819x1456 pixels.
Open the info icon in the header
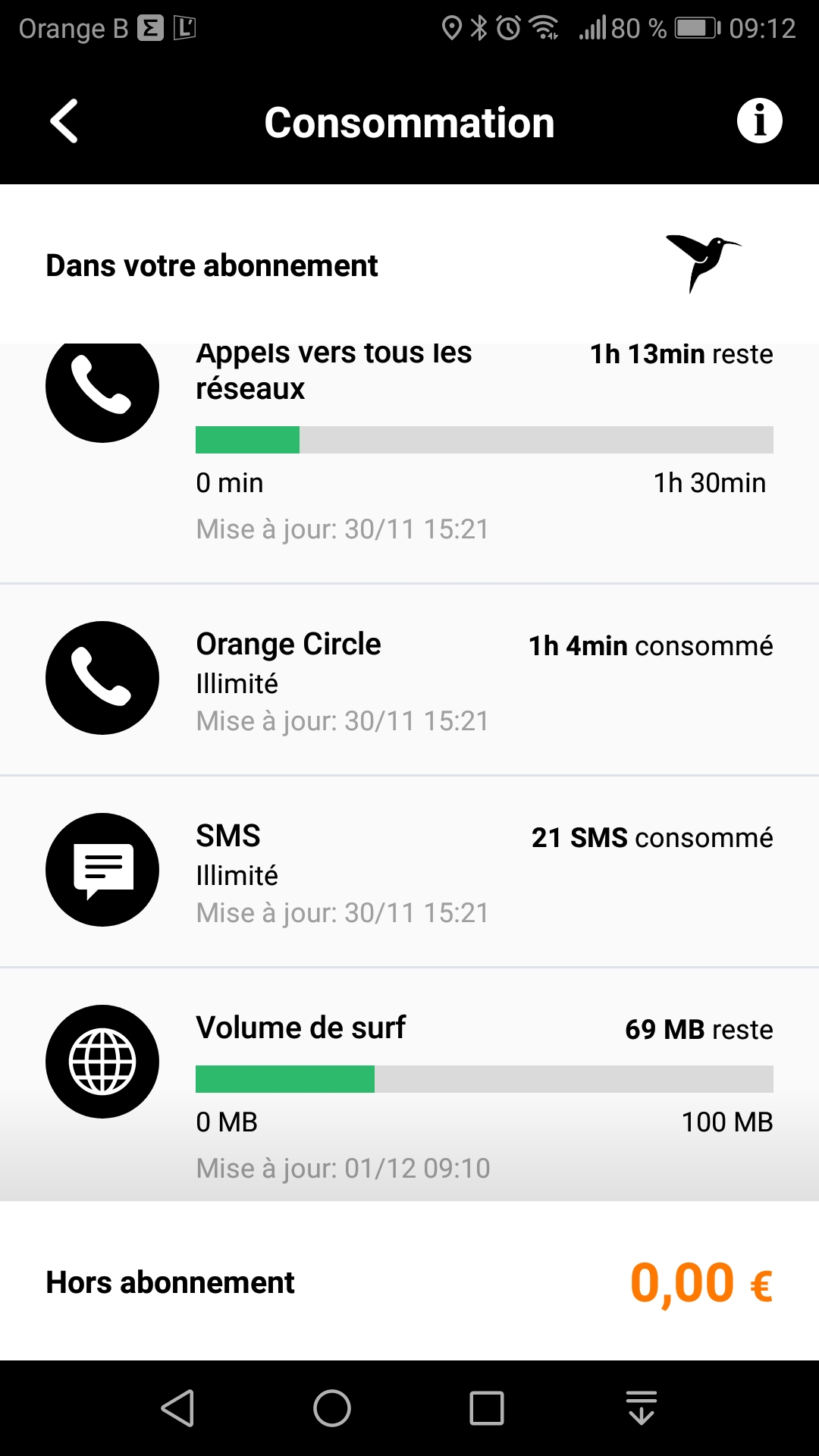pos(759,121)
